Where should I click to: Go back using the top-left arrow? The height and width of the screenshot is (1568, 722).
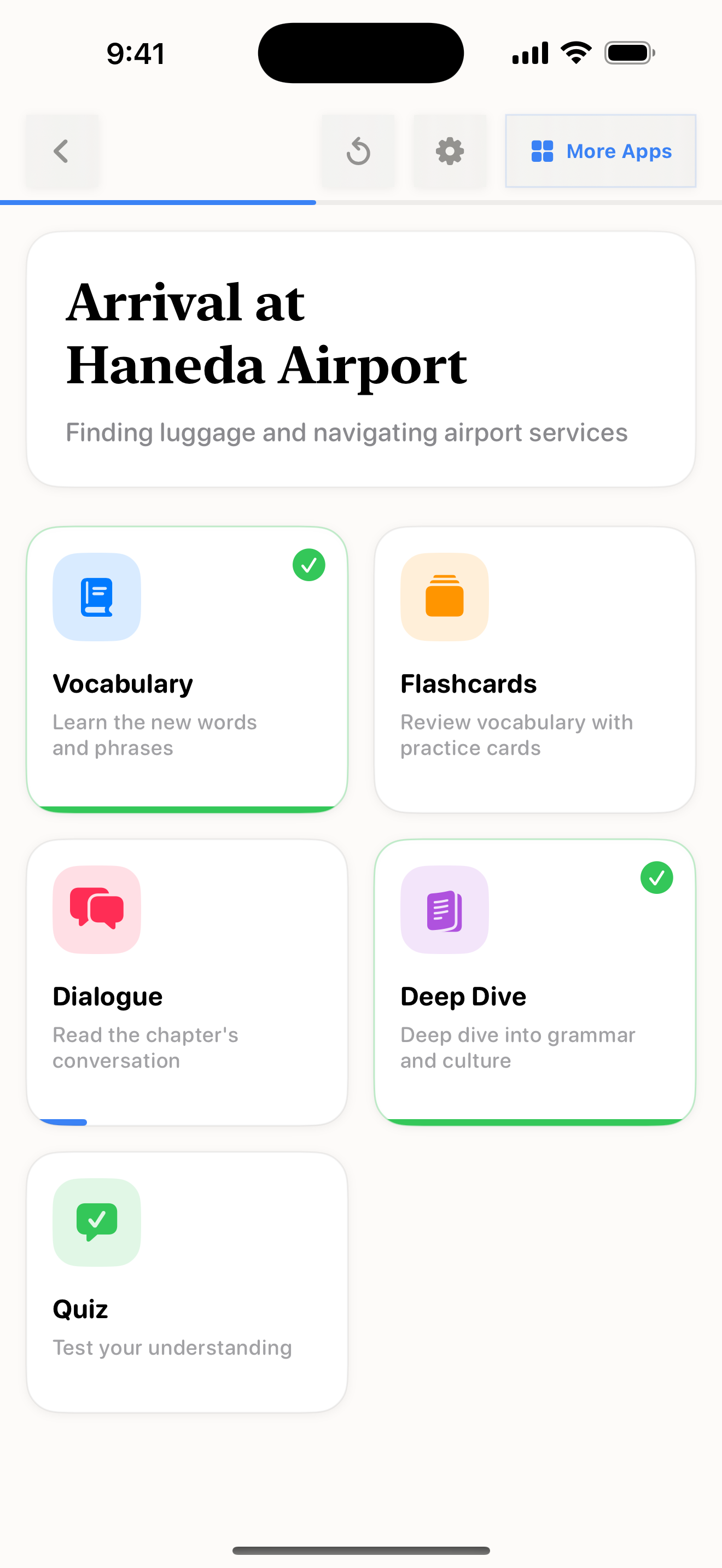click(61, 151)
